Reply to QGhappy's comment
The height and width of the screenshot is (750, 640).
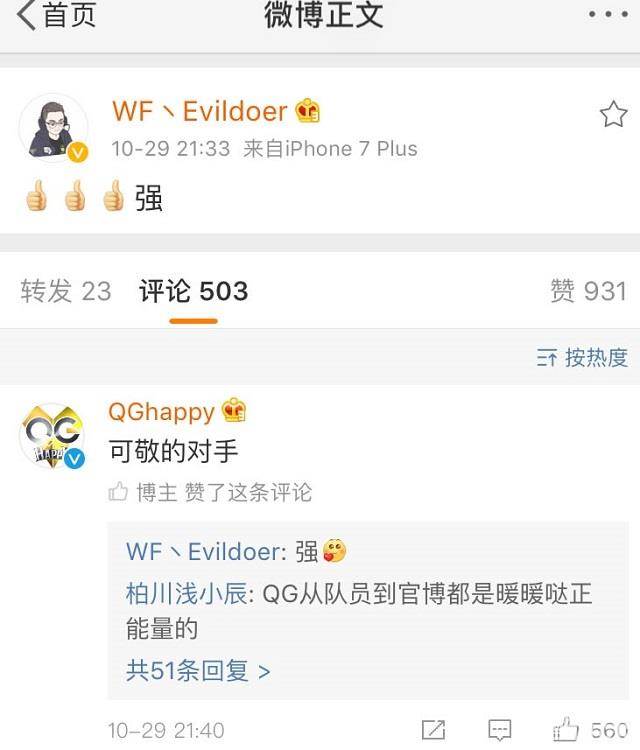click(x=500, y=729)
